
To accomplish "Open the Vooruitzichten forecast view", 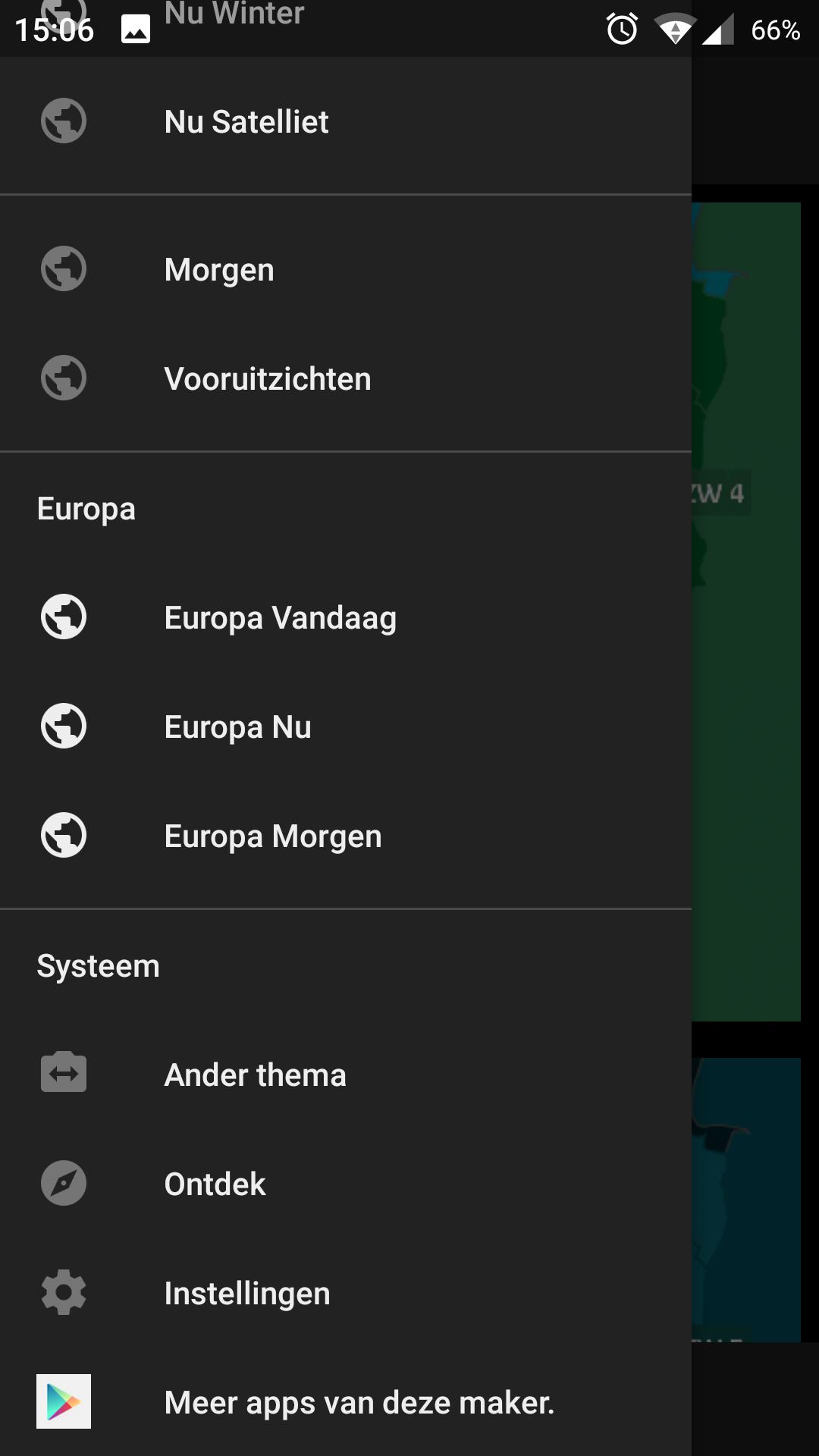I will pos(267,378).
